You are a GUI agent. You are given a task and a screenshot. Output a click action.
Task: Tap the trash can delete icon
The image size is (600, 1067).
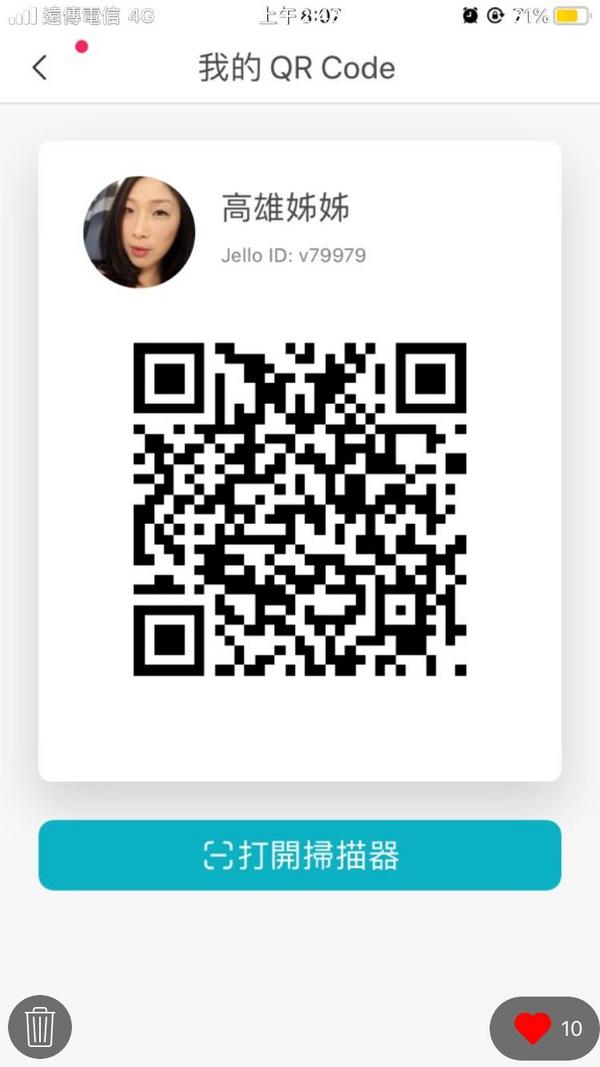[40, 1027]
